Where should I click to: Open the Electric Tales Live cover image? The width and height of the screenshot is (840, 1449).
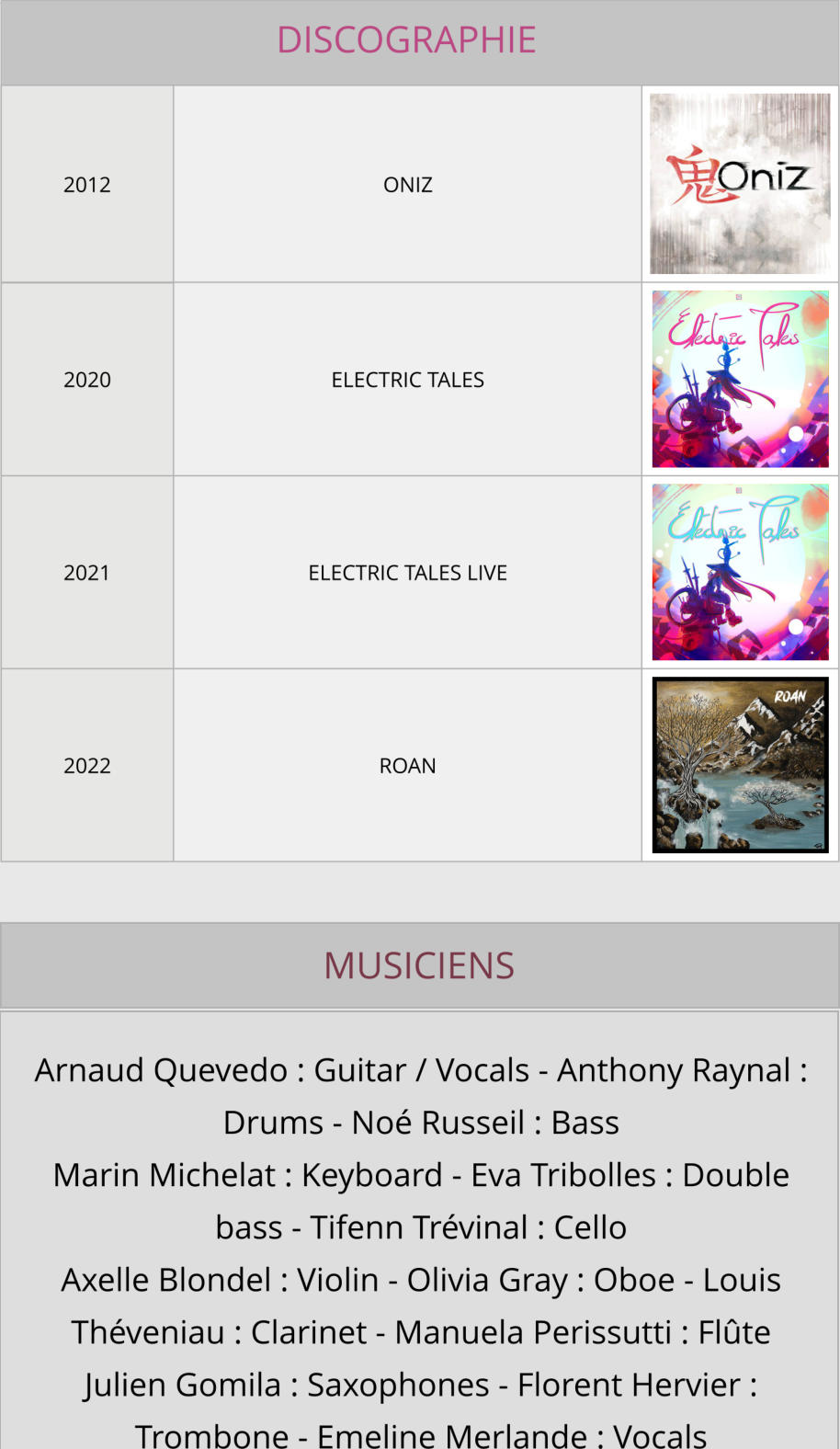click(x=740, y=572)
